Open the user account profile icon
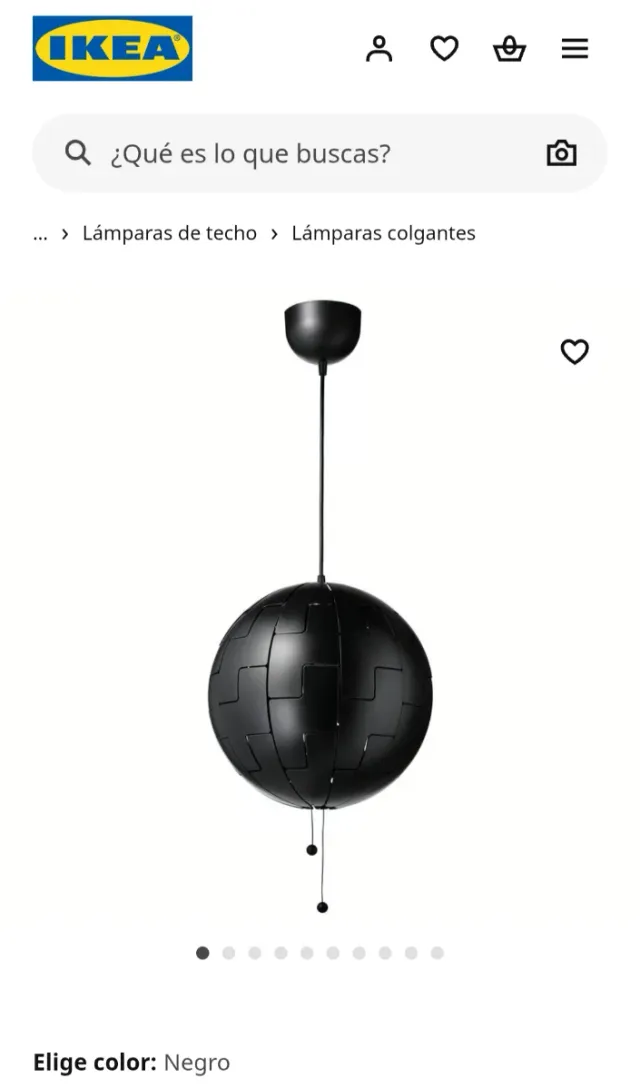Viewport: 640px width, 1089px height. [379, 48]
